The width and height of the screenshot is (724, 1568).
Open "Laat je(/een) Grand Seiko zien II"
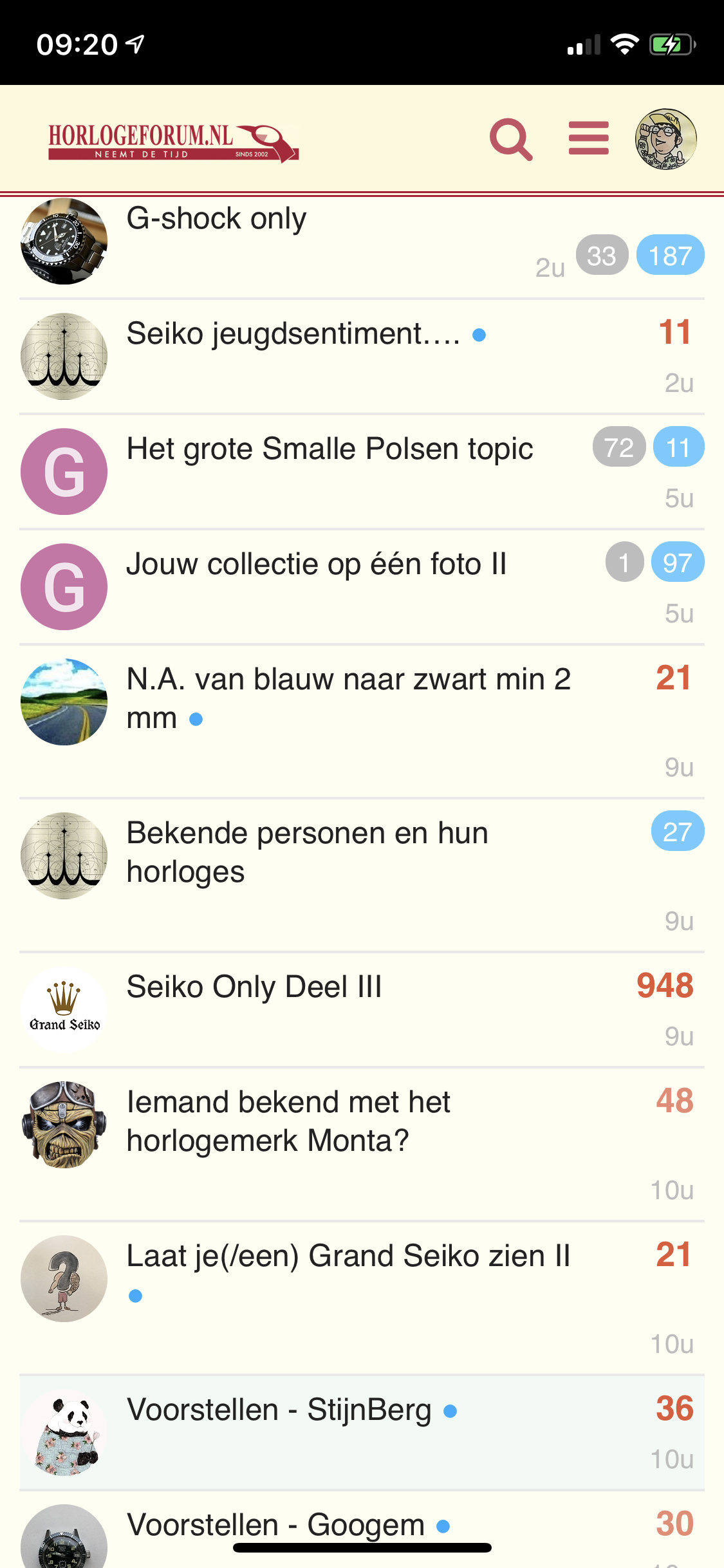[x=348, y=1256]
